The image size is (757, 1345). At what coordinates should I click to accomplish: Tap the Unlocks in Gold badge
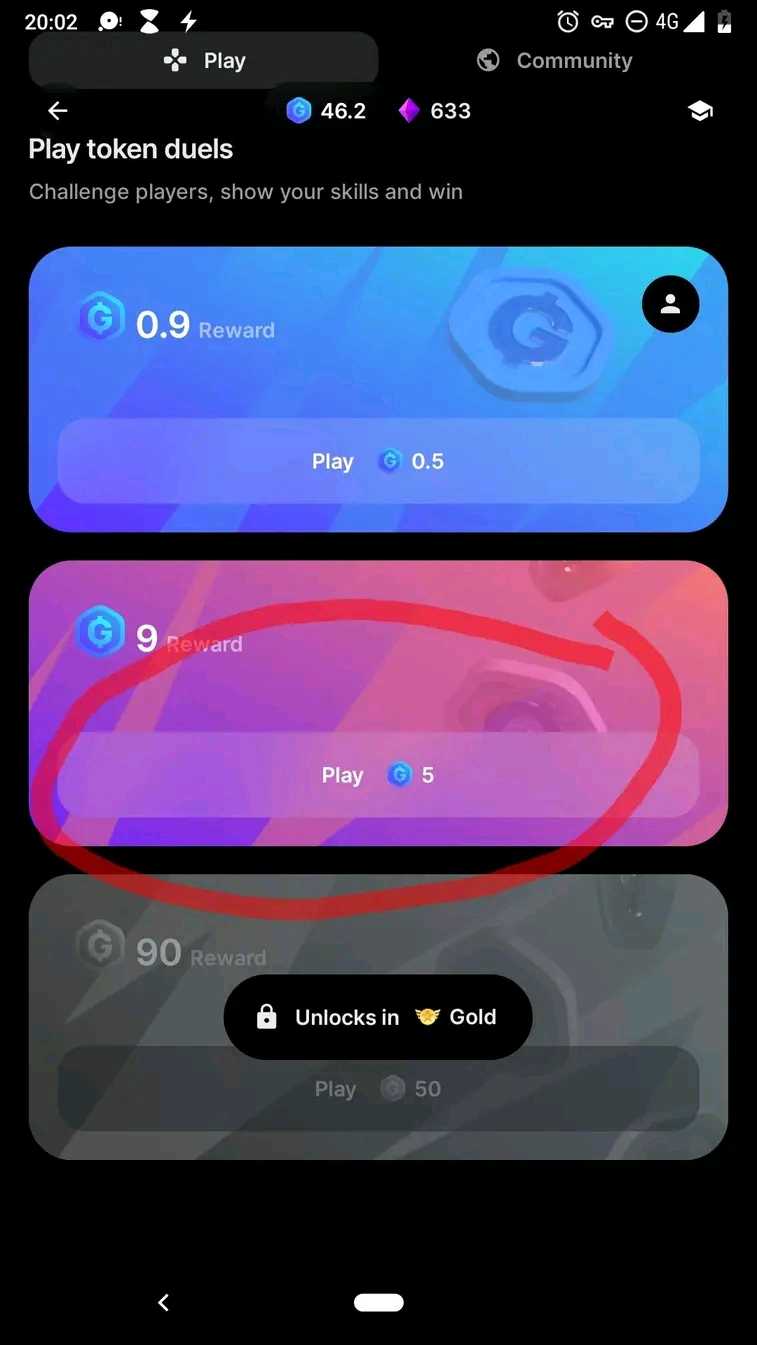click(x=378, y=1017)
